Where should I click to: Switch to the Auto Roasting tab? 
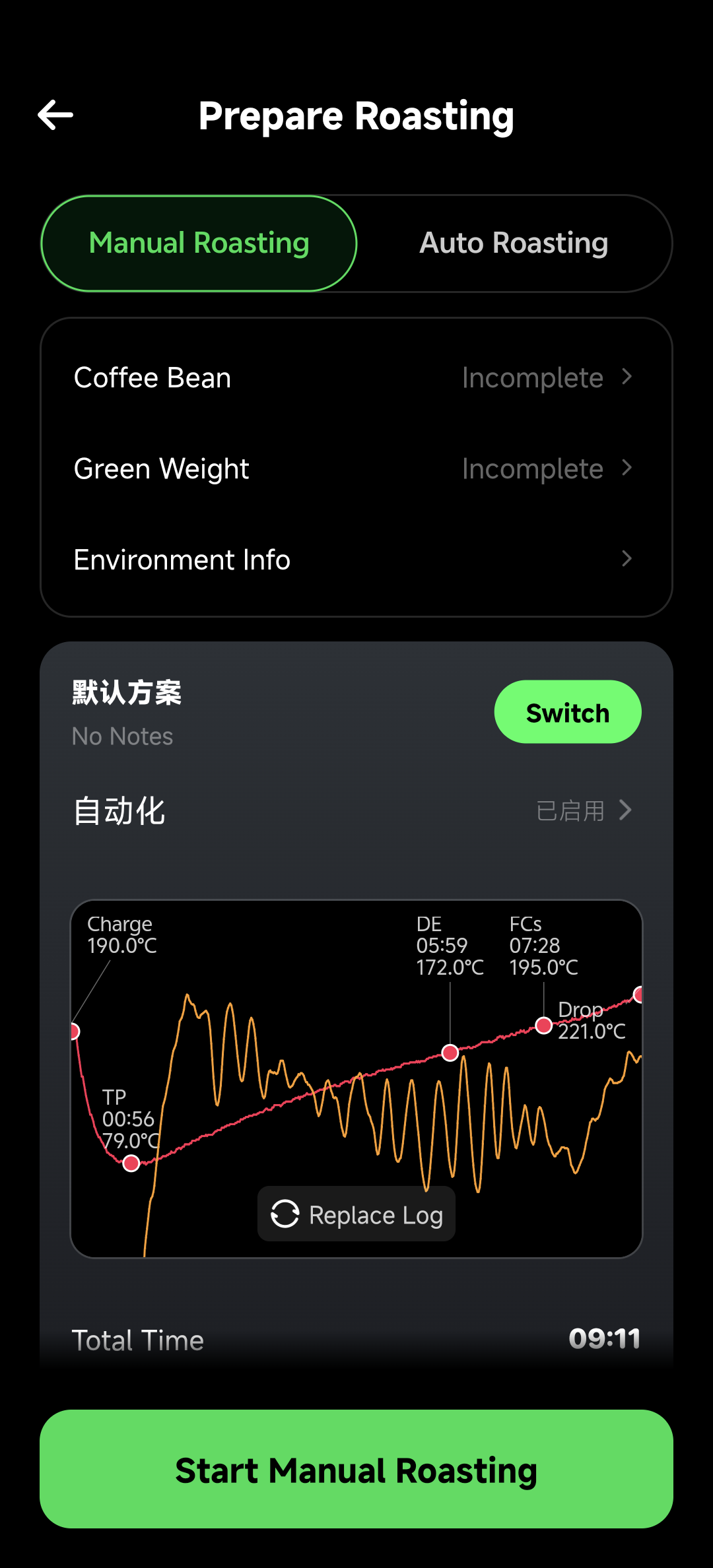(x=514, y=244)
